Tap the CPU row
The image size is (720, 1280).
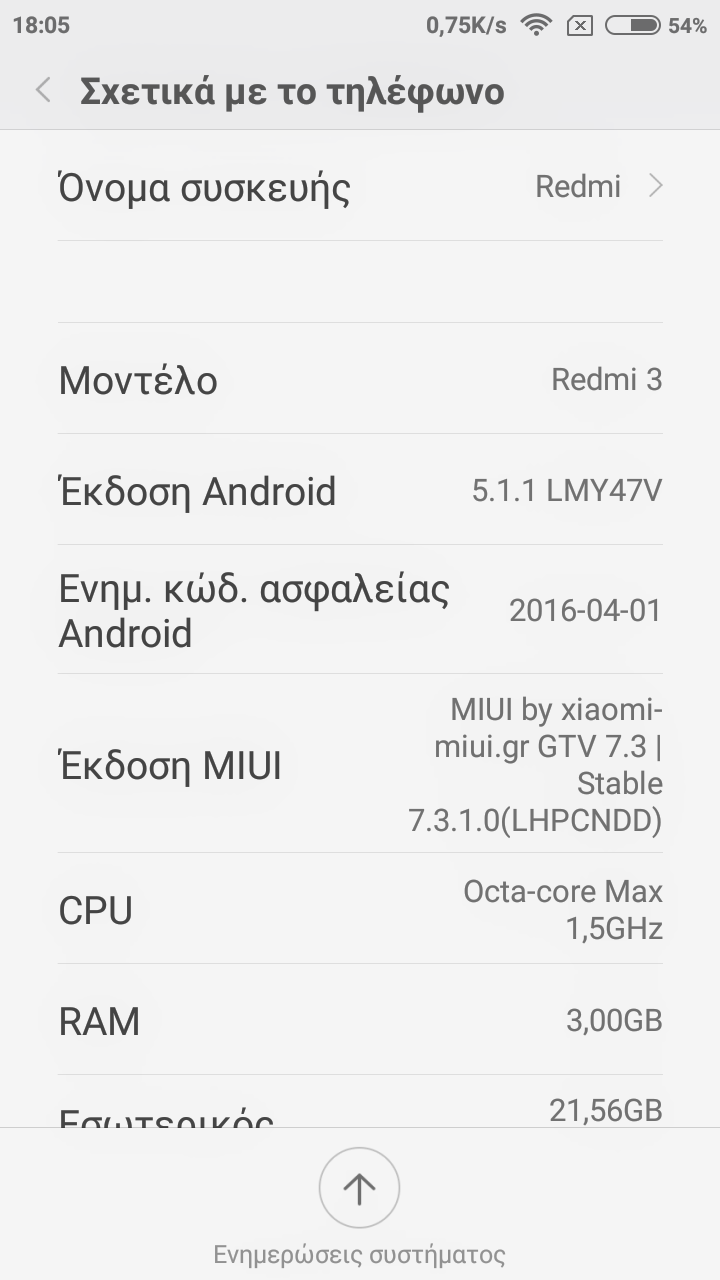(x=360, y=910)
